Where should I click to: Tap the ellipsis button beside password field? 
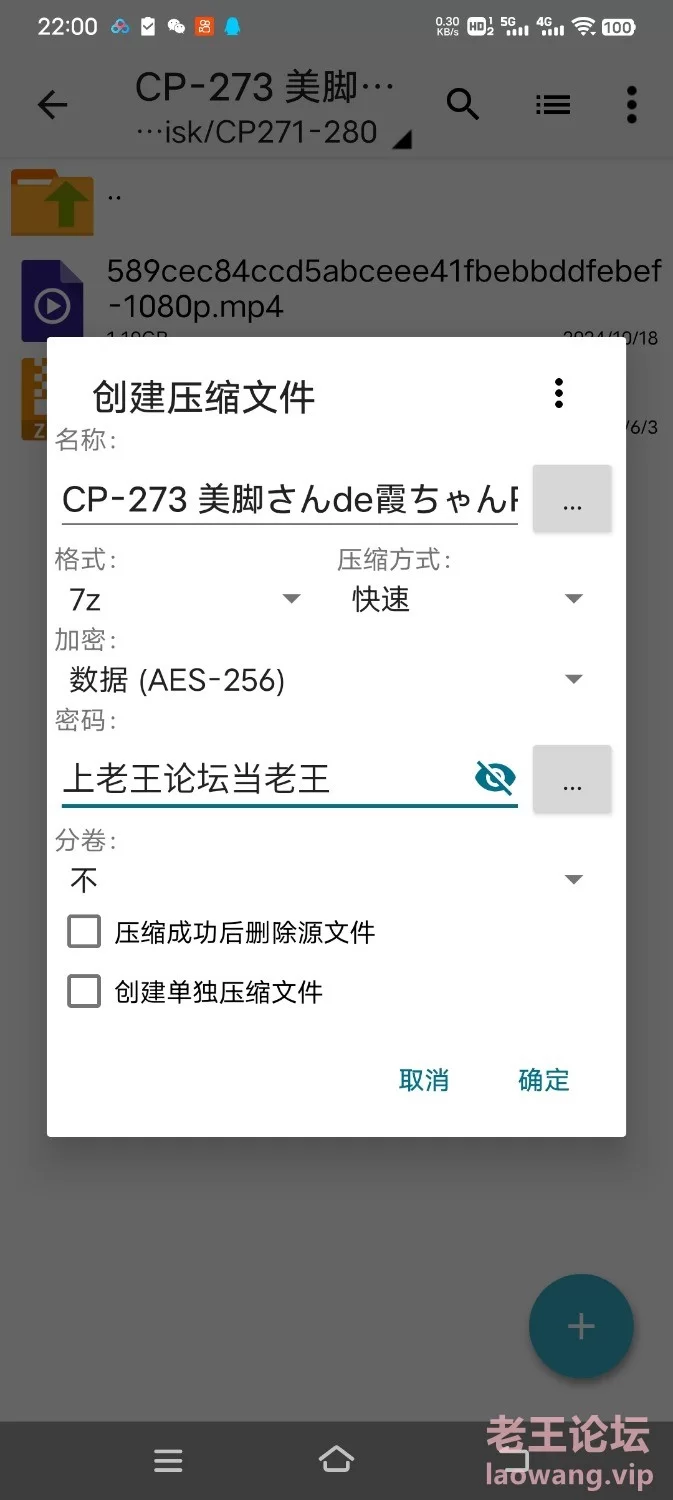click(x=572, y=779)
